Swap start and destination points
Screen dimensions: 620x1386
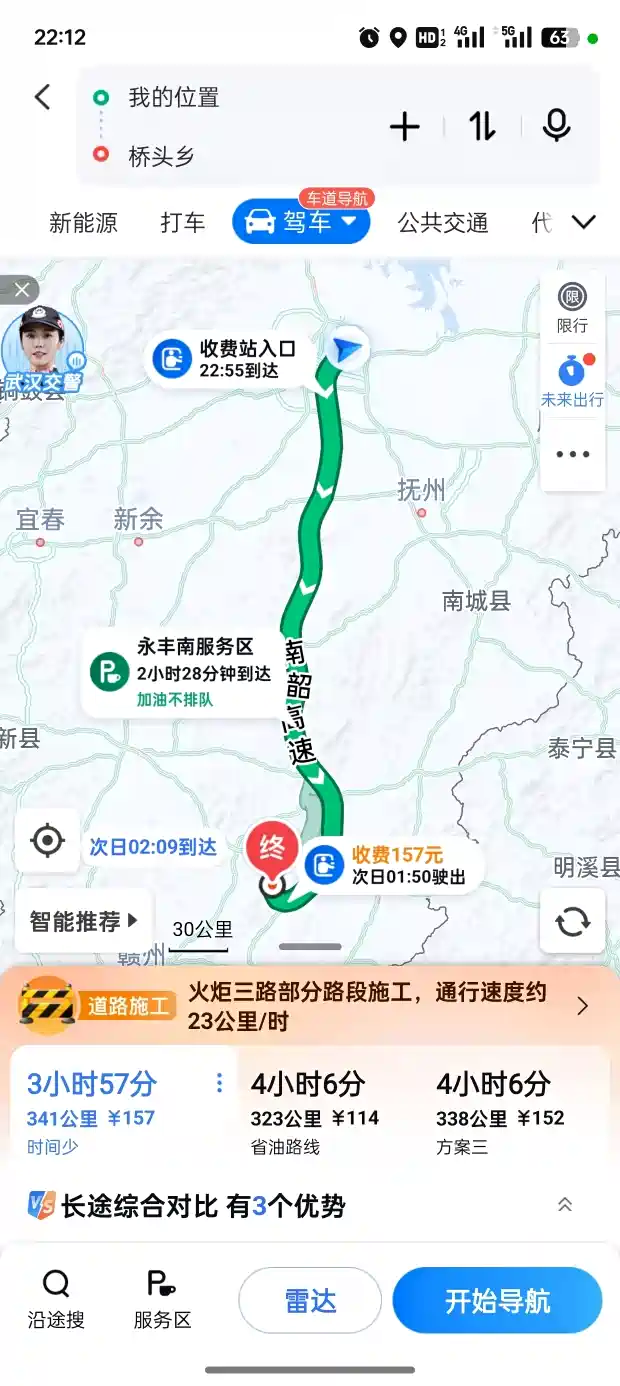coord(482,127)
